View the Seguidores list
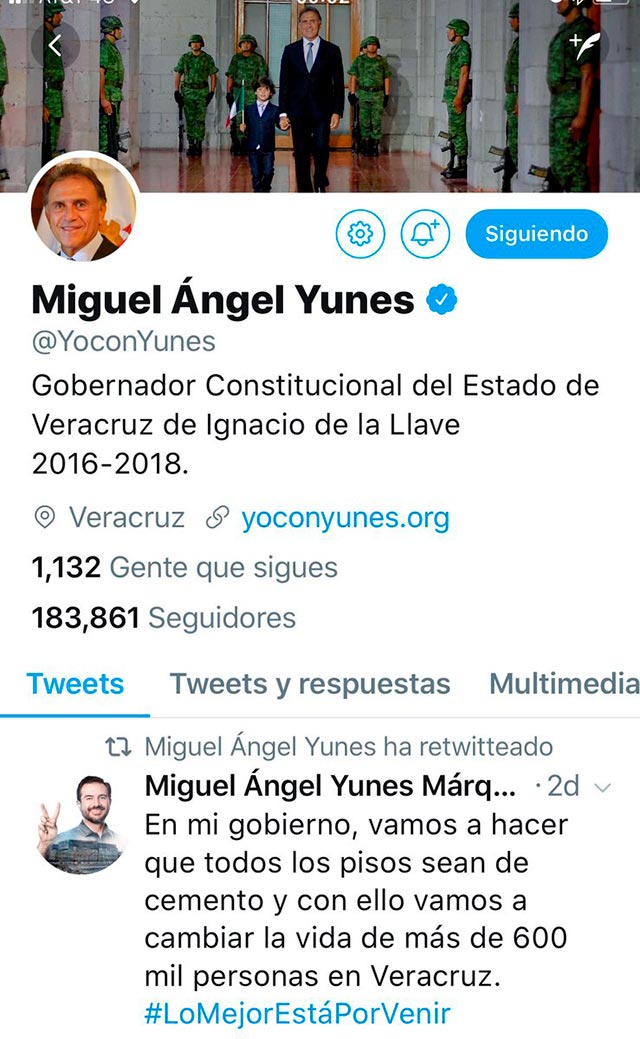The width and height of the screenshot is (640, 1039). (x=164, y=618)
